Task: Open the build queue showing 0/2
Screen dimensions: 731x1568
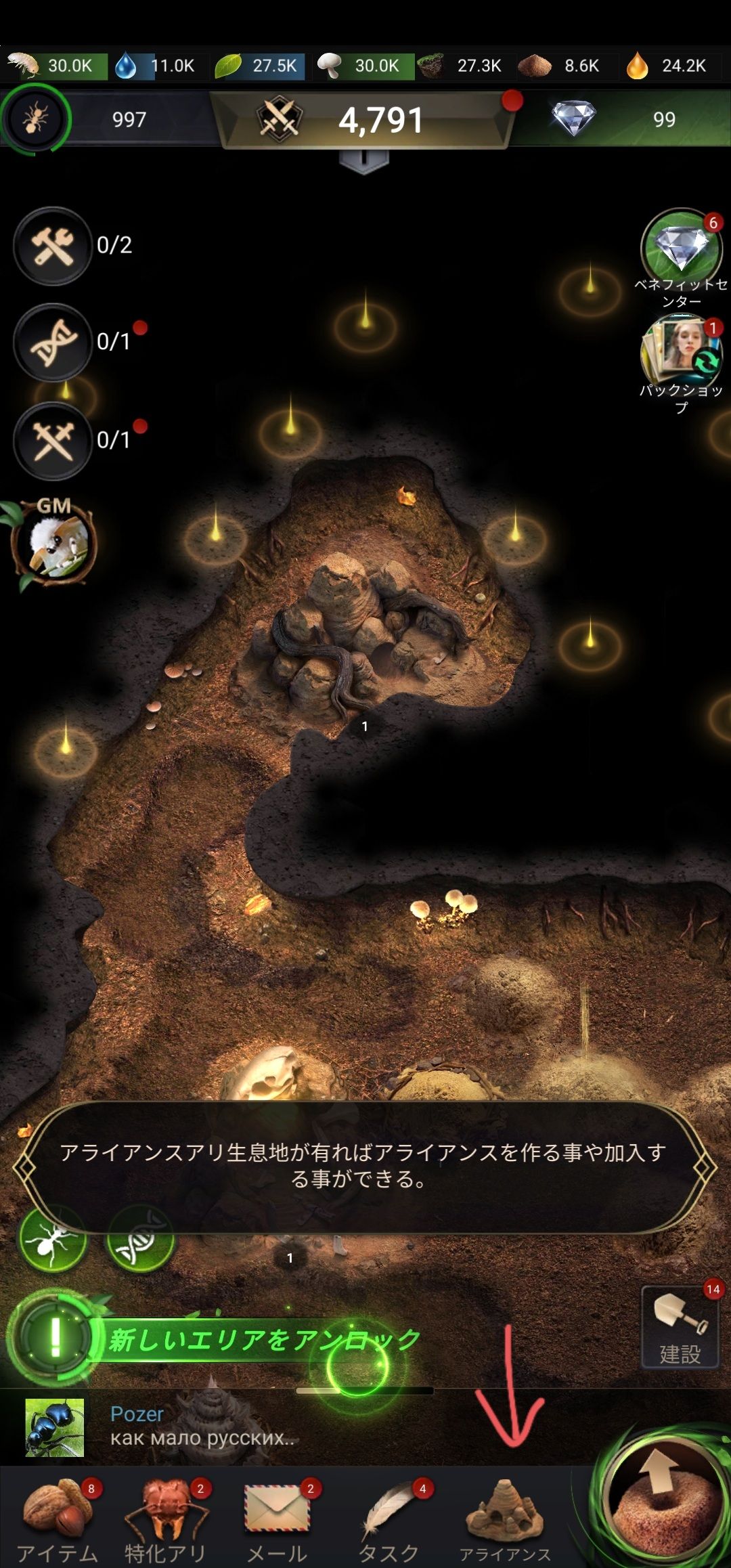Action: pyautogui.click(x=53, y=246)
